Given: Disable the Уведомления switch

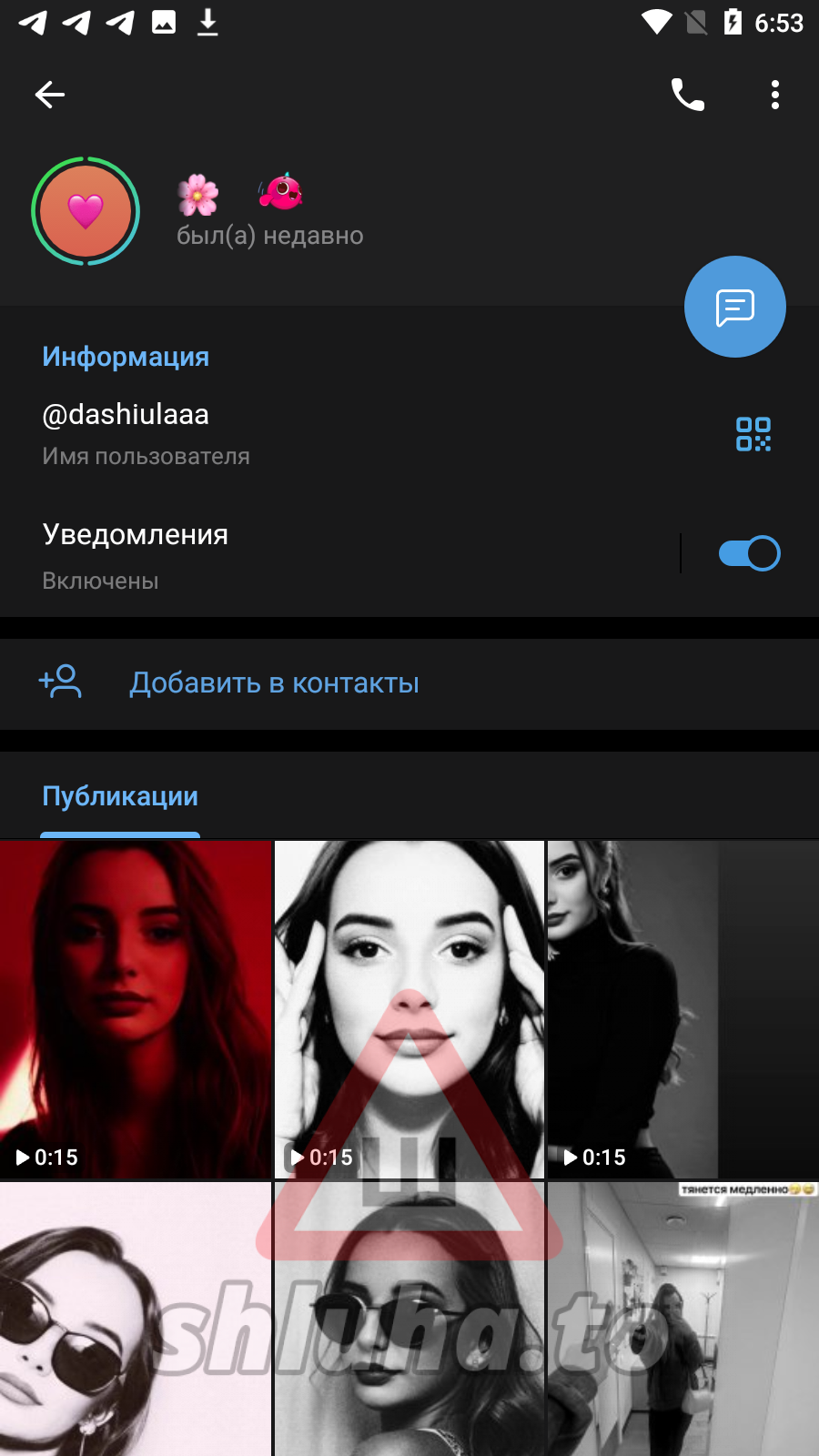Looking at the screenshot, I should click(749, 553).
